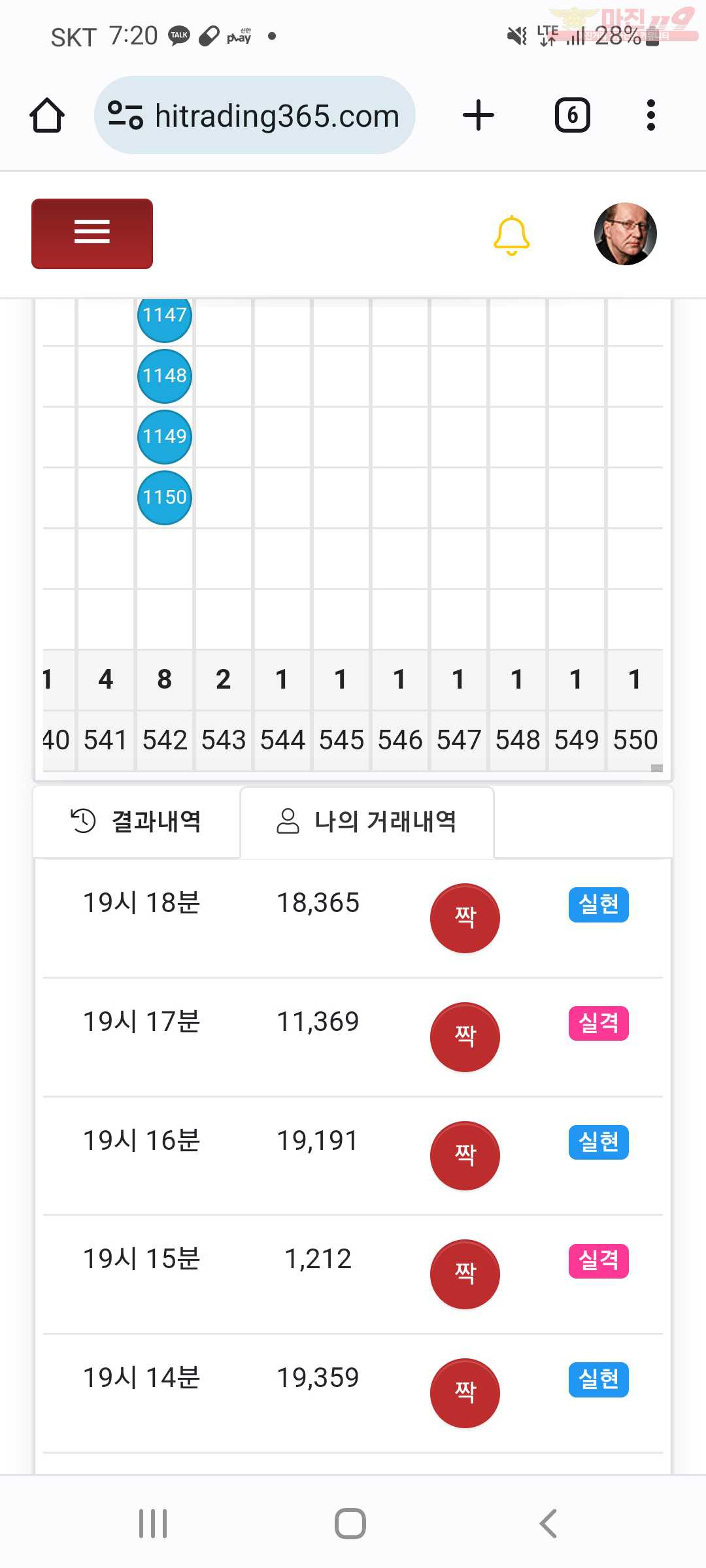Open the tab switcher showing 6
This screenshot has width=706, height=1568.
[x=572, y=116]
